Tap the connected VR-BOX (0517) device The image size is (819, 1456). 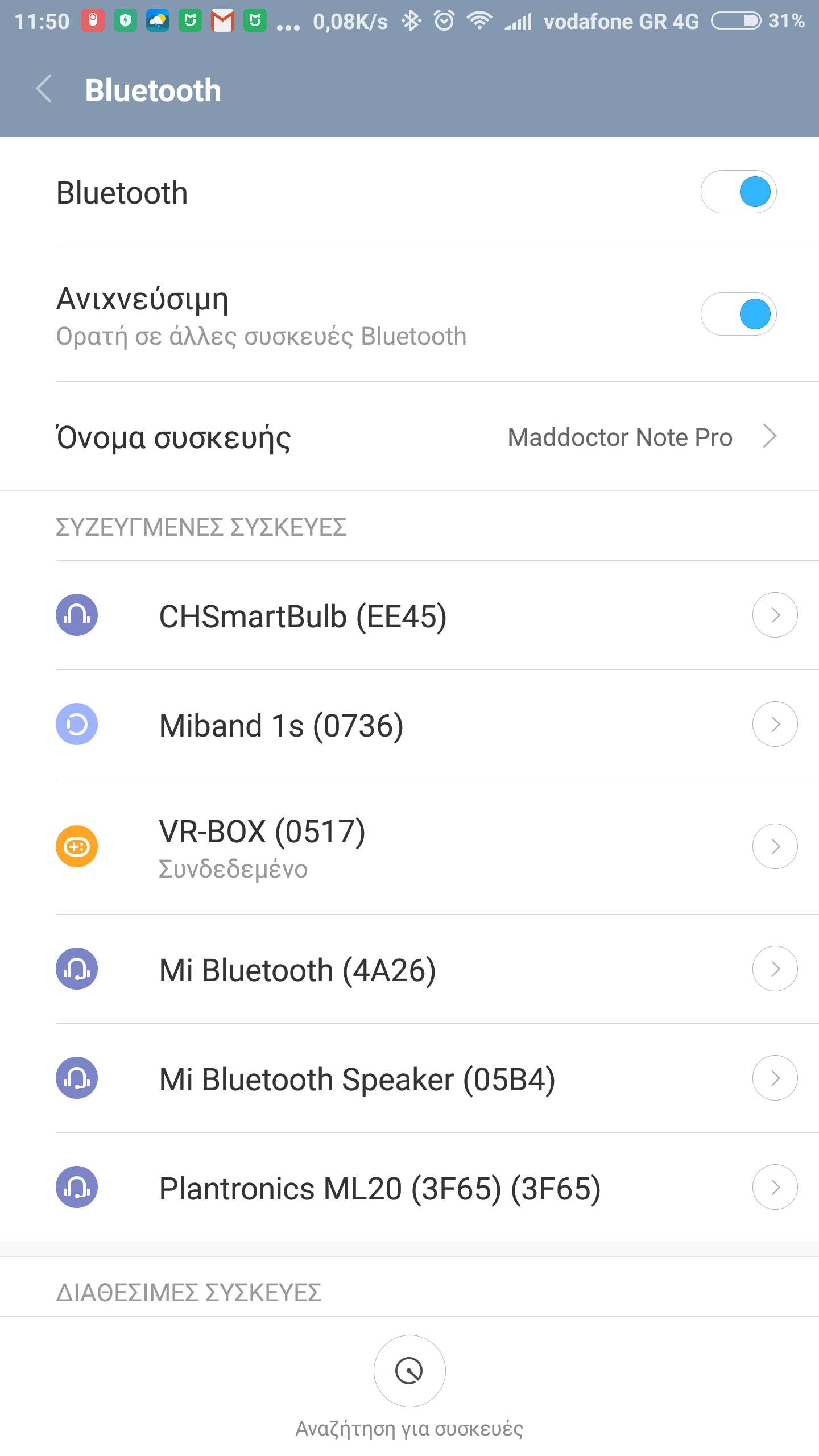tap(262, 846)
